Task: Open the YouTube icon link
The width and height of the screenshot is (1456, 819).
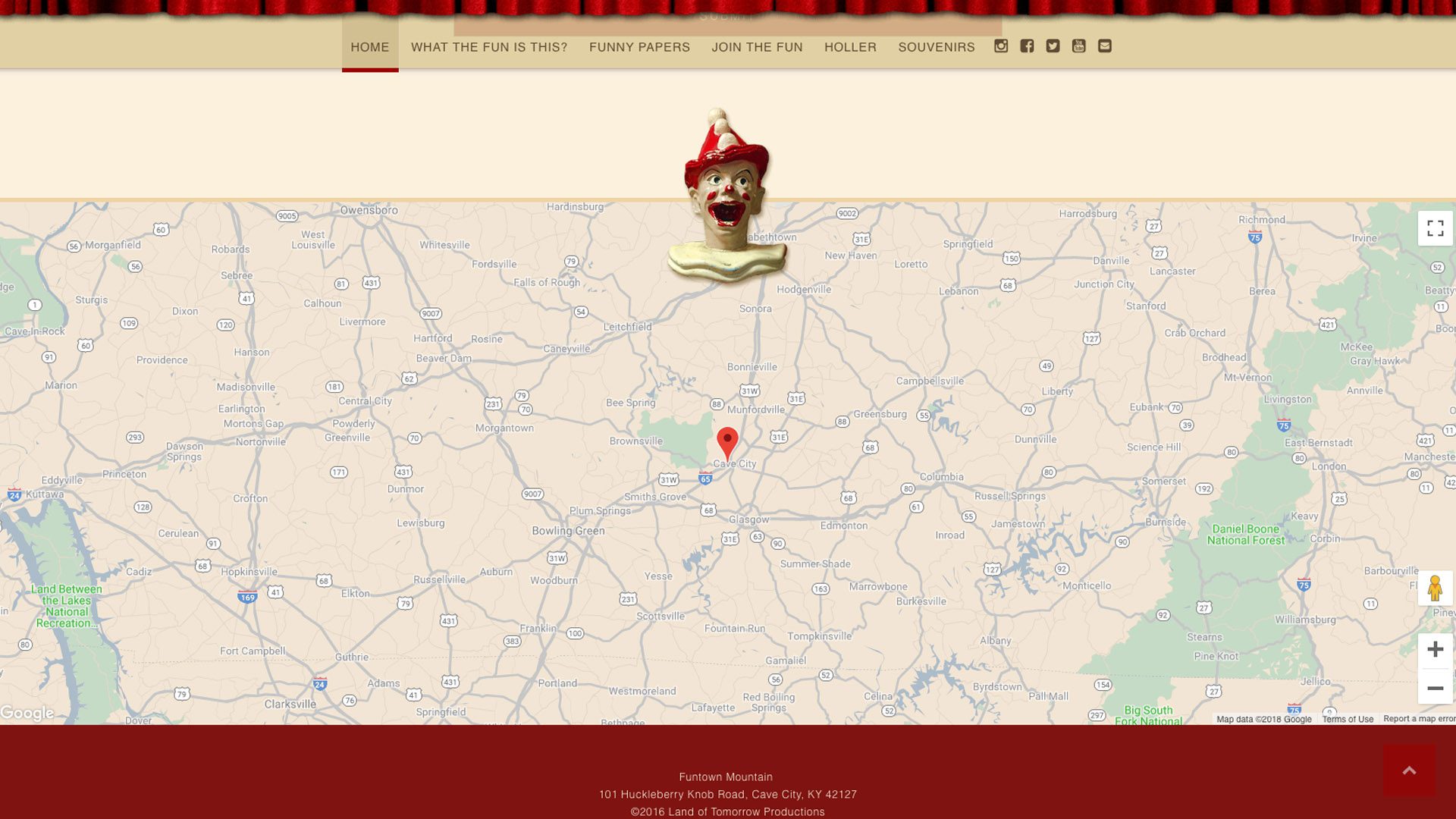Action: (x=1078, y=46)
